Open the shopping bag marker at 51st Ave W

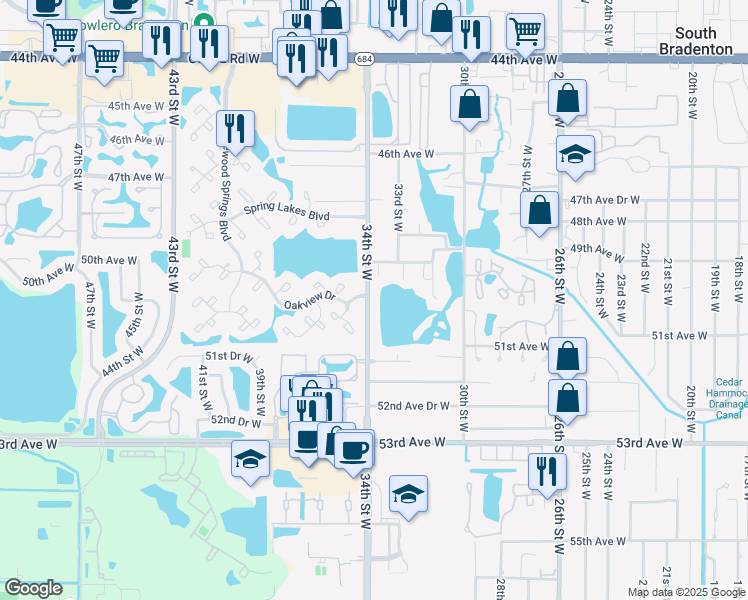point(567,356)
